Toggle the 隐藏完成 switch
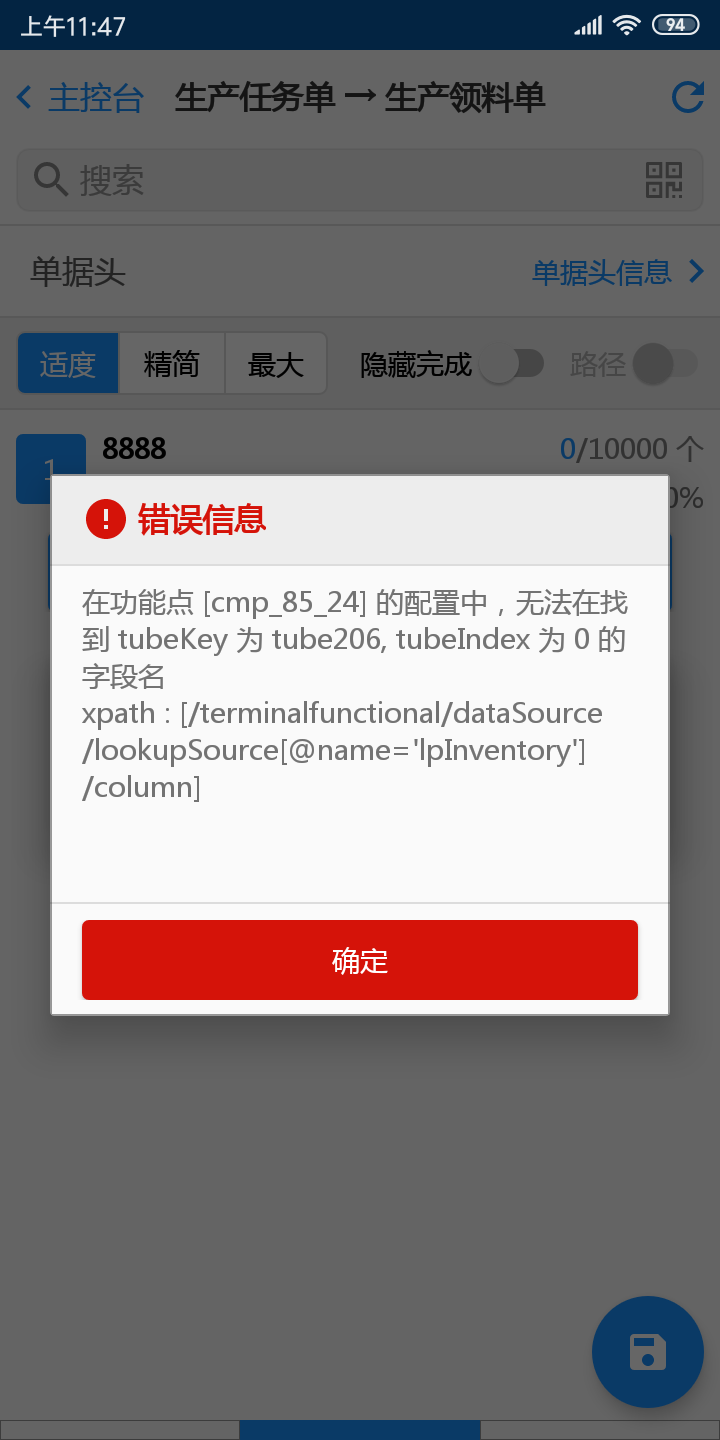 (510, 364)
